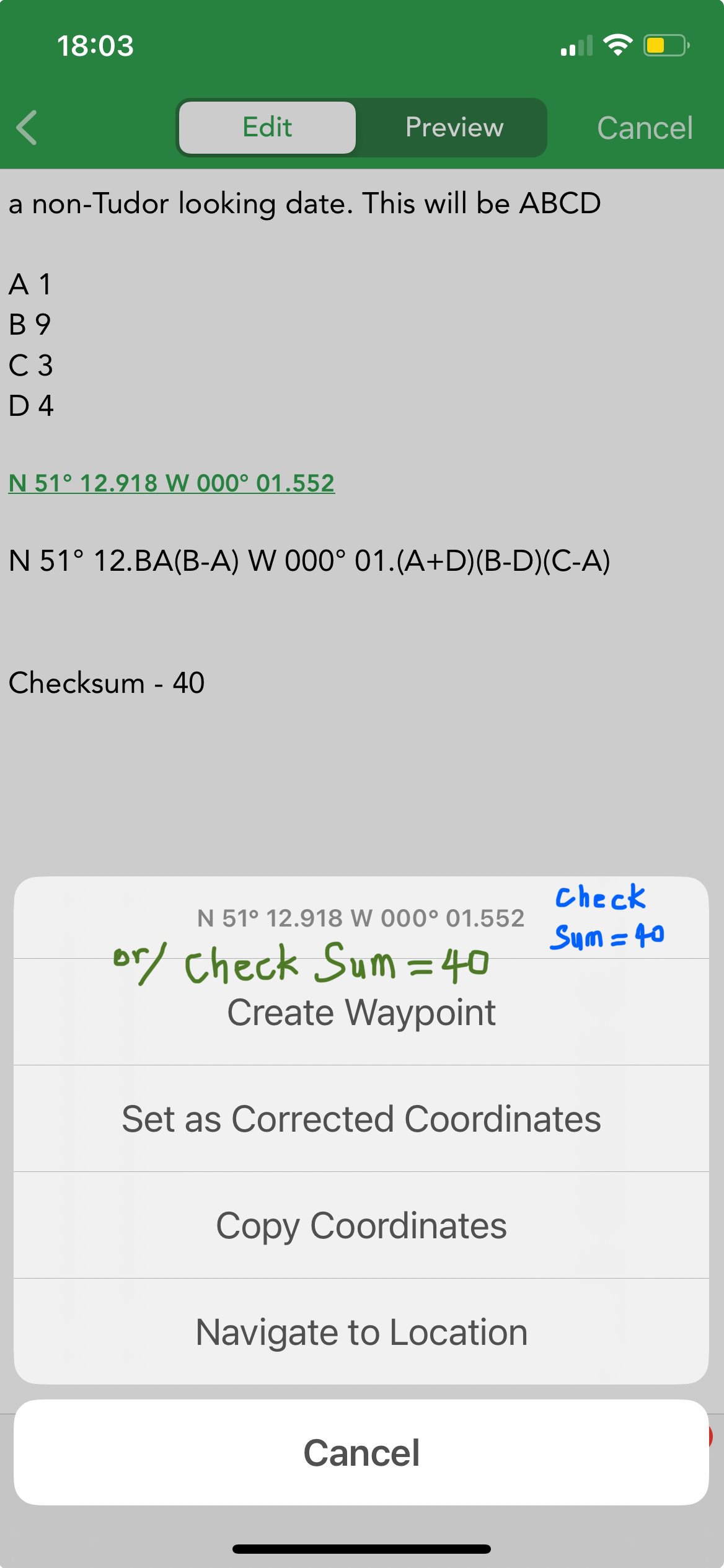
Task: Switch to the Edit tab
Action: click(x=267, y=127)
